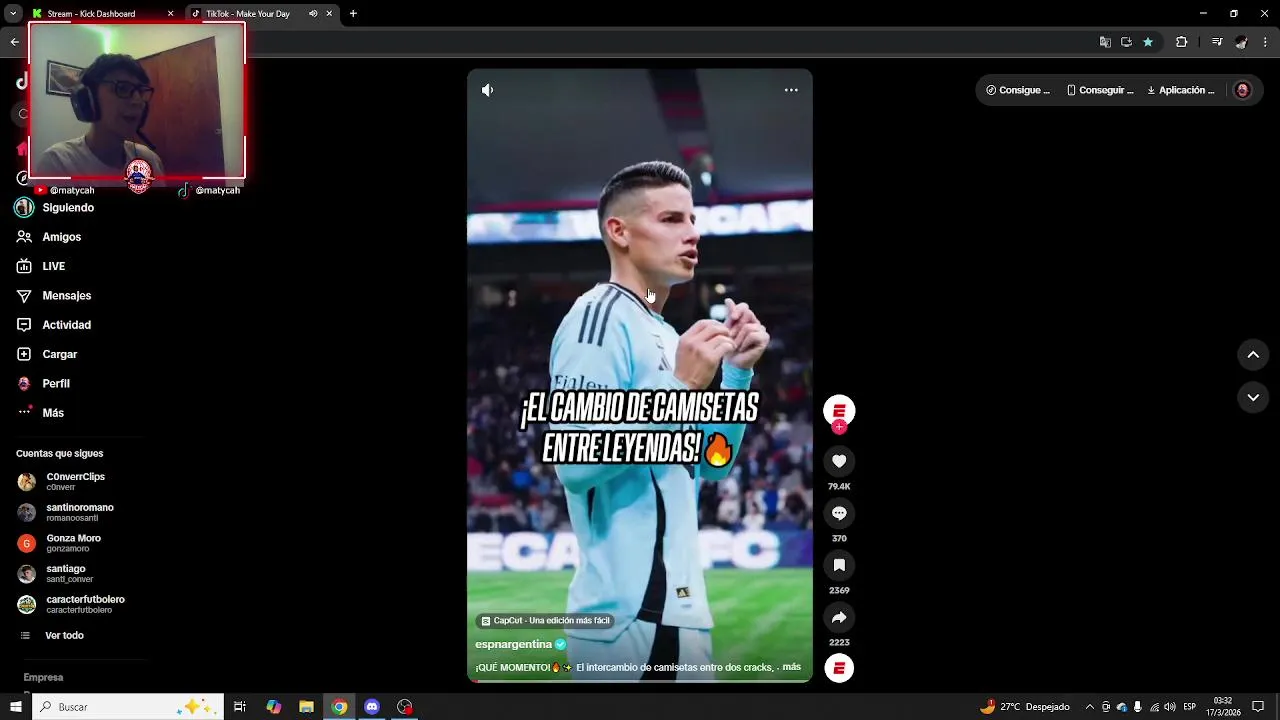The image size is (1280, 720).
Task: Open a new browser tab
Action: pyautogui.click(x=353, y=14)
